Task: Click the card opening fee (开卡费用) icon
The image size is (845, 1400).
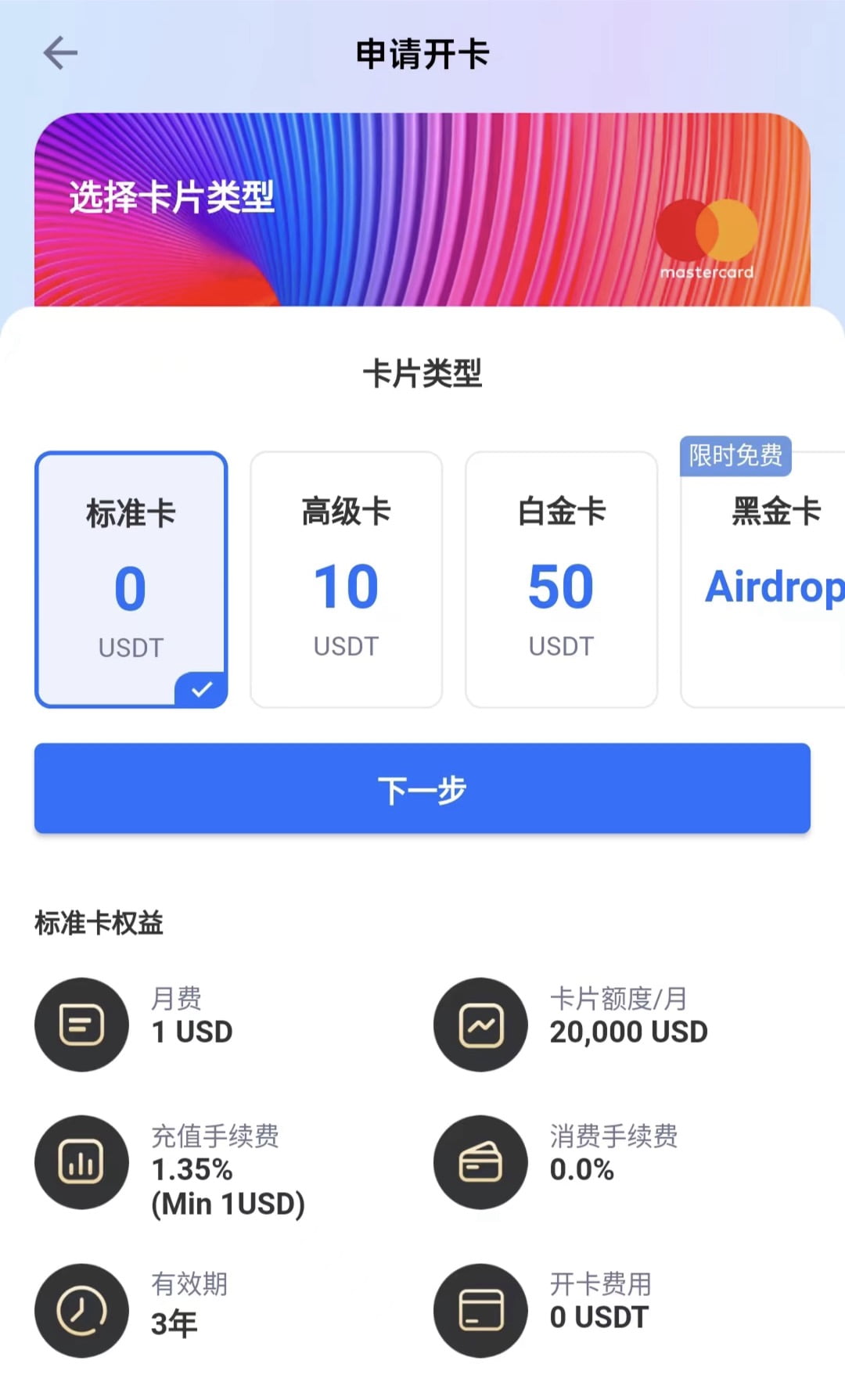Action: [480, 1310]
